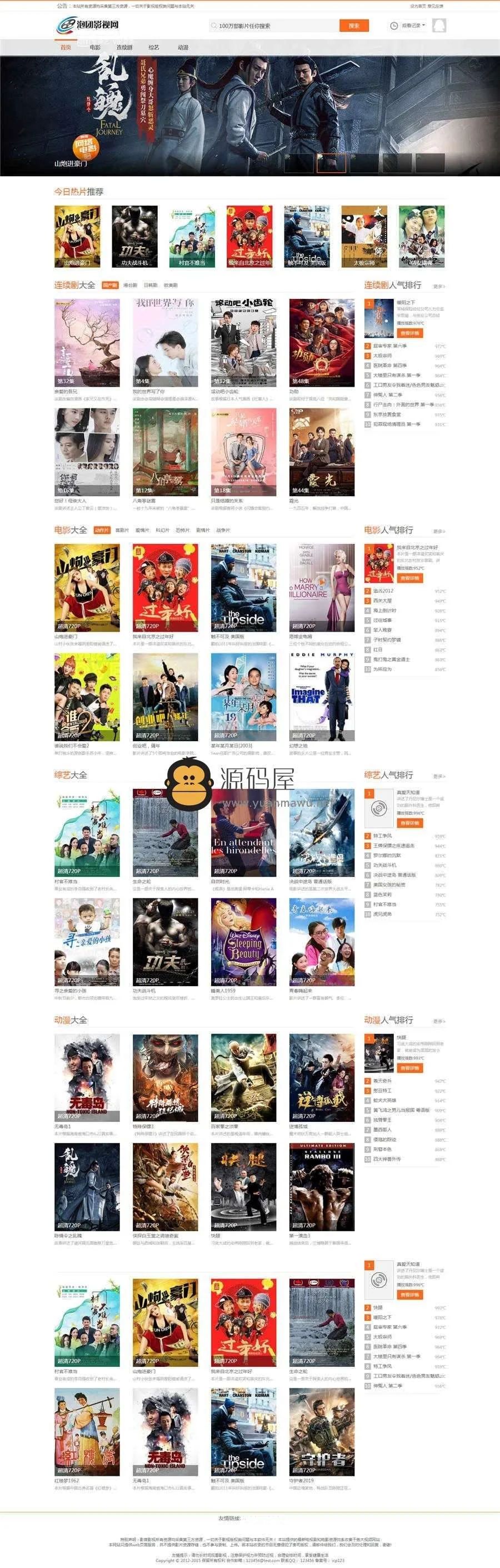
Task: Open the movie 幻想之地
Action: click(321, 697)
